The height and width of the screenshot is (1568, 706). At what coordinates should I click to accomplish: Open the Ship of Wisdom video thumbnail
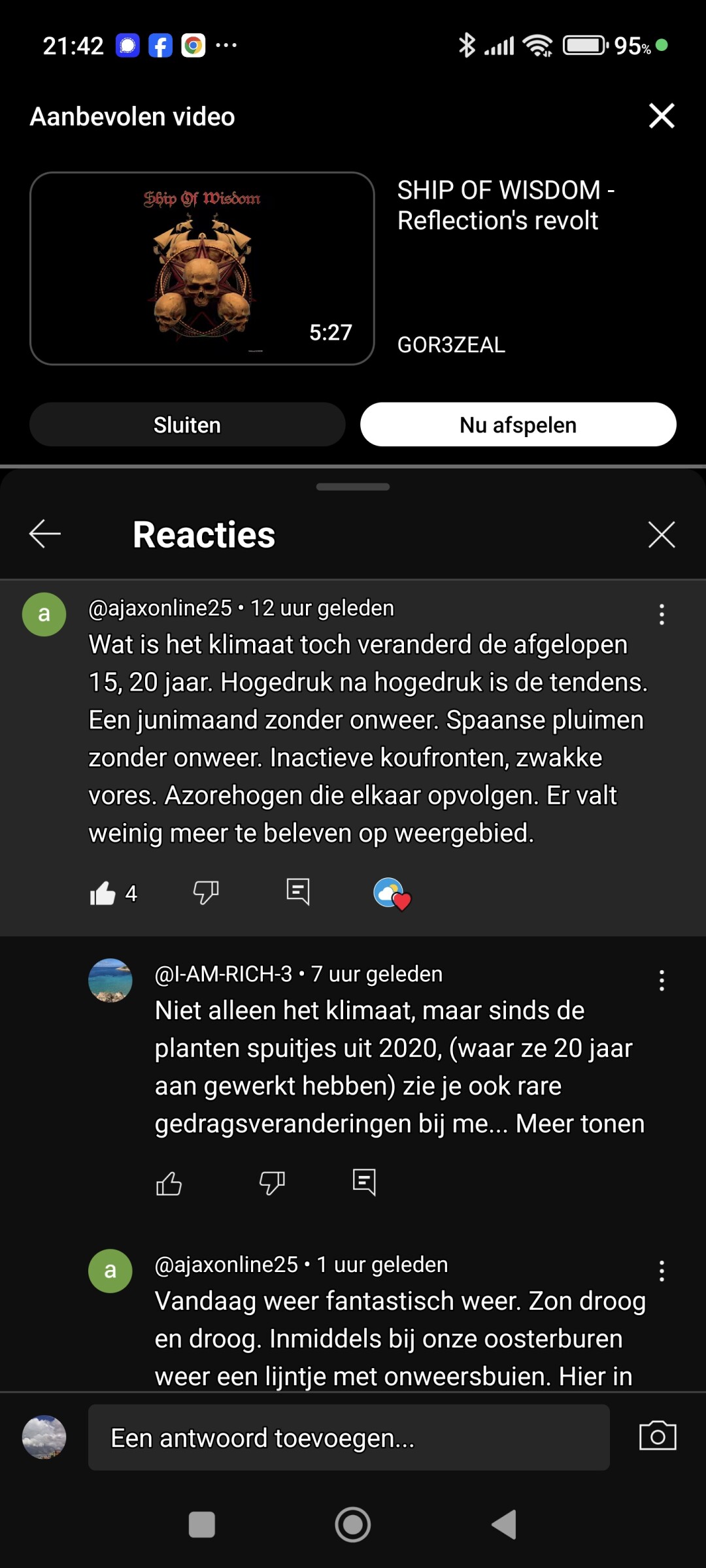point(202,269)
